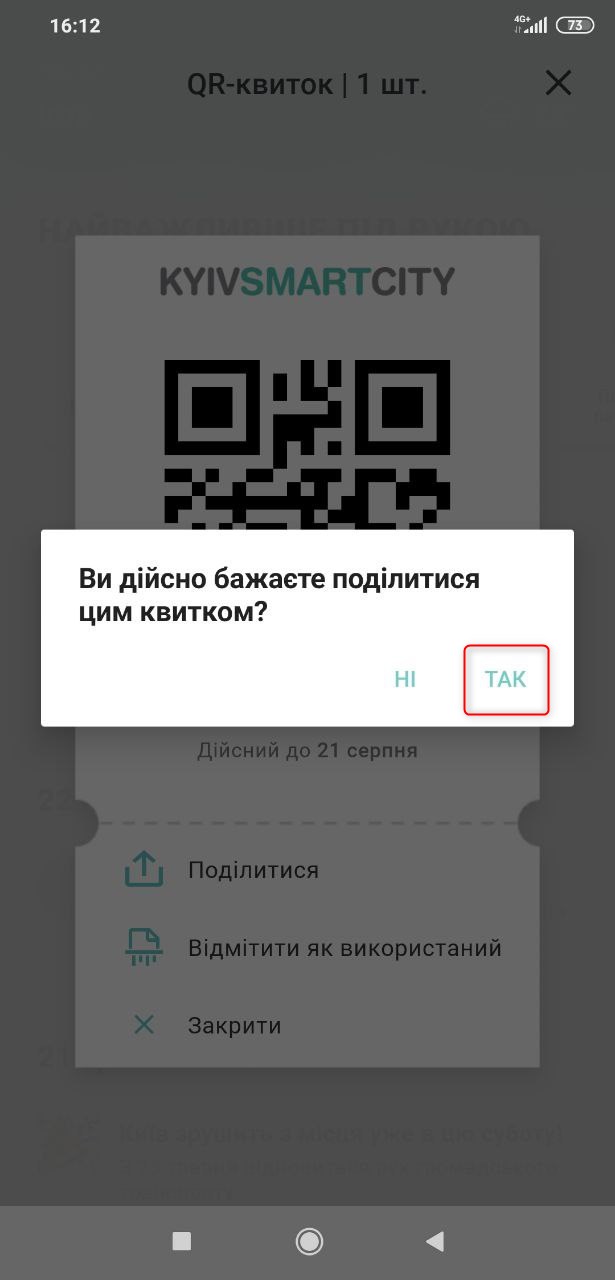Go to the home screen
615x1280 pixels.
(309, 1242)
